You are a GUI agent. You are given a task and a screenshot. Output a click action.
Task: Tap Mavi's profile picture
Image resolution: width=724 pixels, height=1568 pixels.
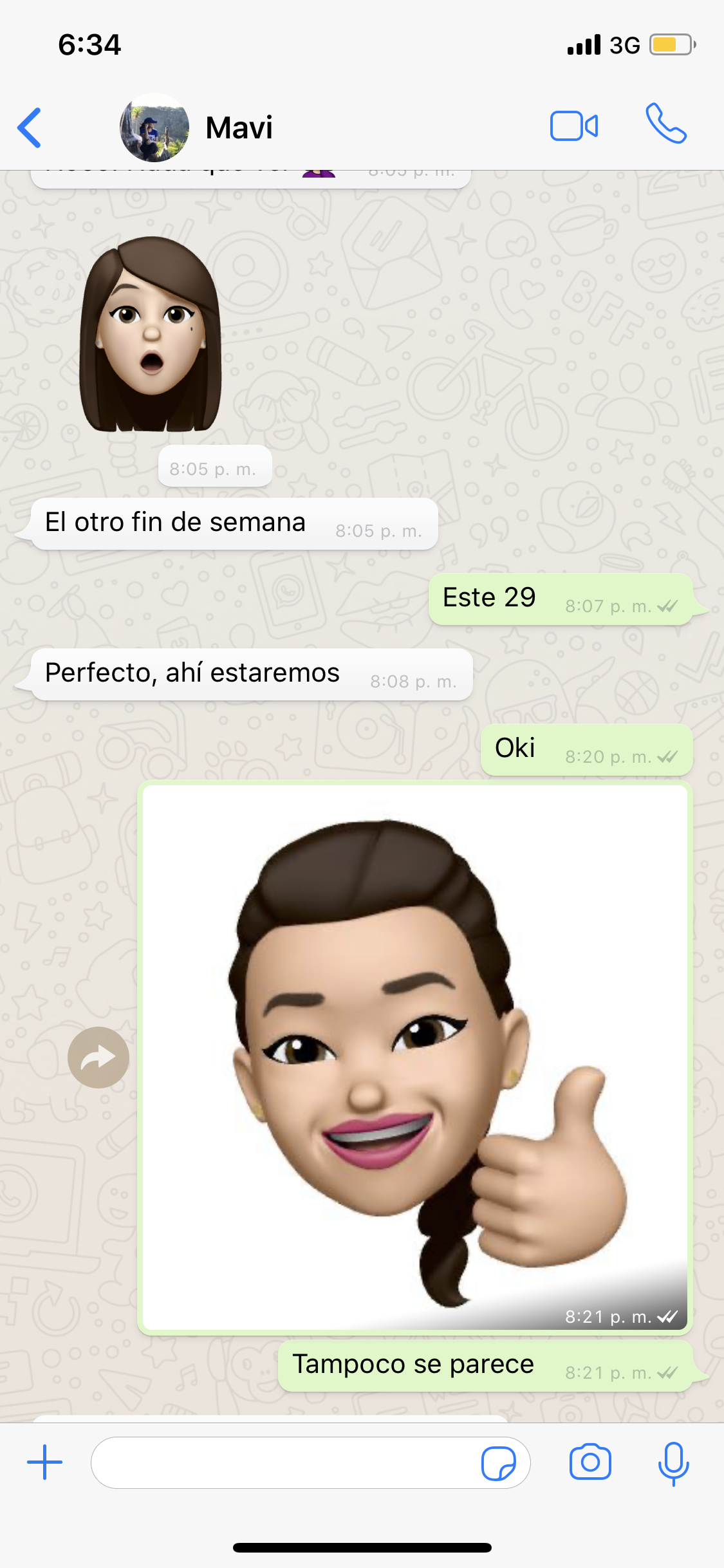point(154,127)
